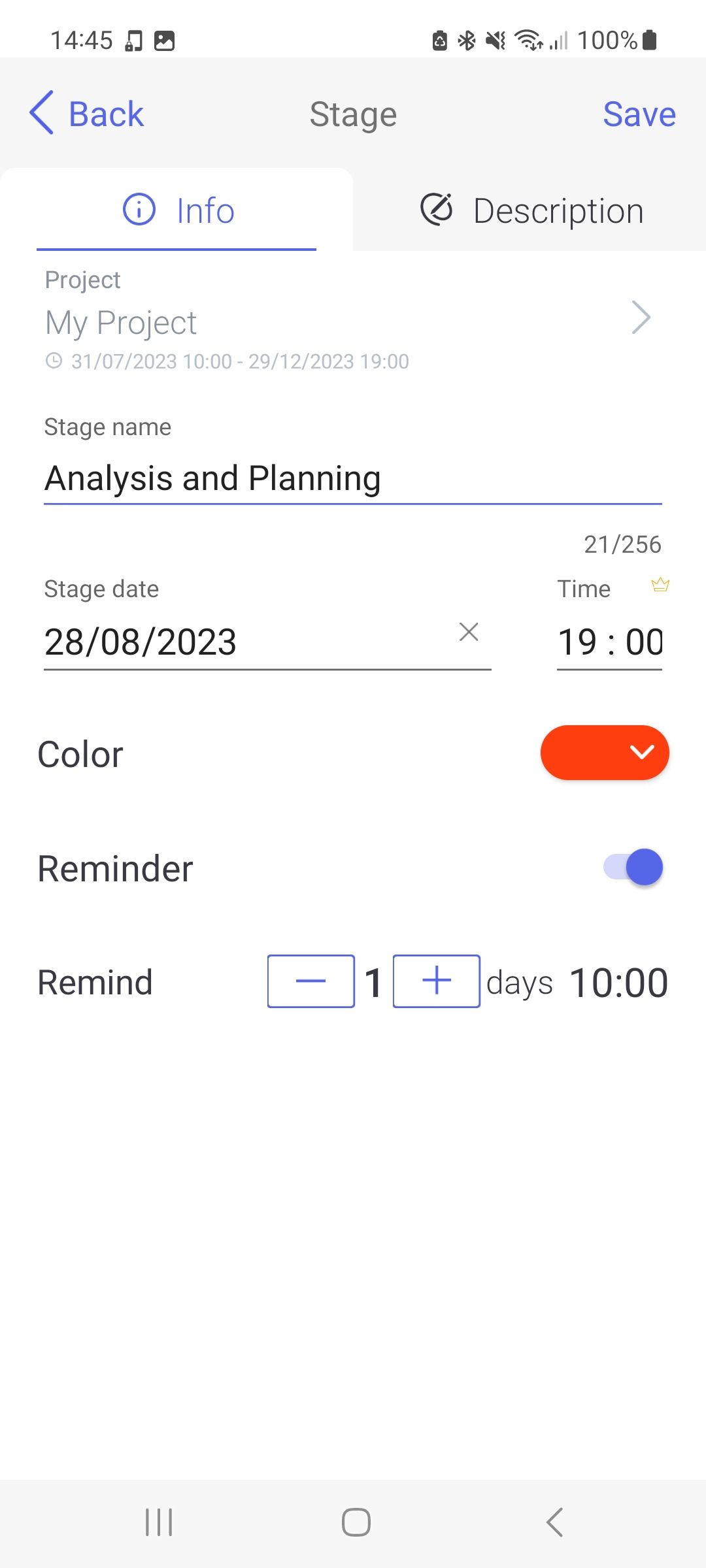This screenshot has height=1568, width=706.
Task: Increase remind days with plus
Action: (437, 981)
